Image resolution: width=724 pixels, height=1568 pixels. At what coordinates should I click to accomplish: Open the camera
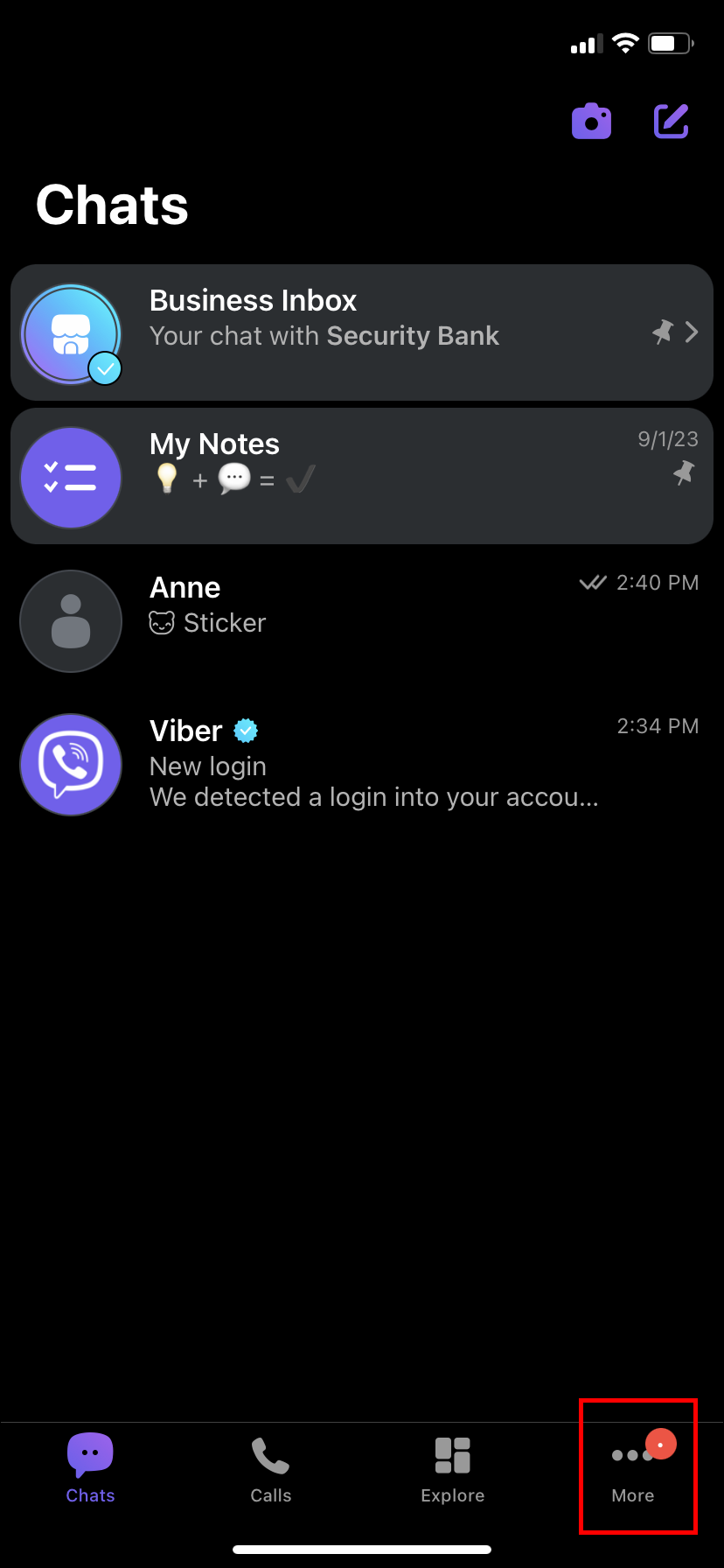pyautogui.click(x=591, y=122)
